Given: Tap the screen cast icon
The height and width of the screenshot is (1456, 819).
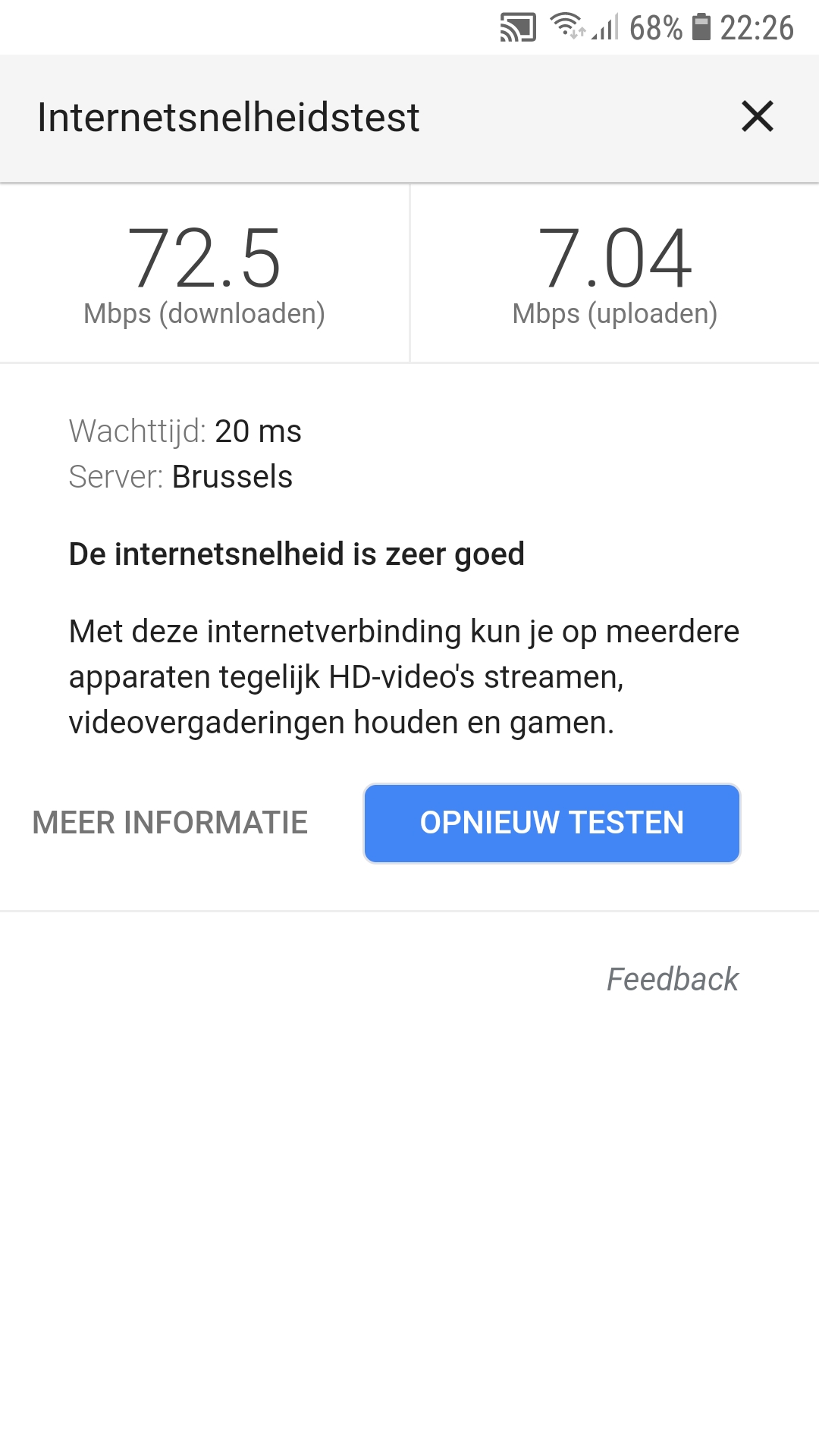Looking at the screenshot, I should pos(519,25).
